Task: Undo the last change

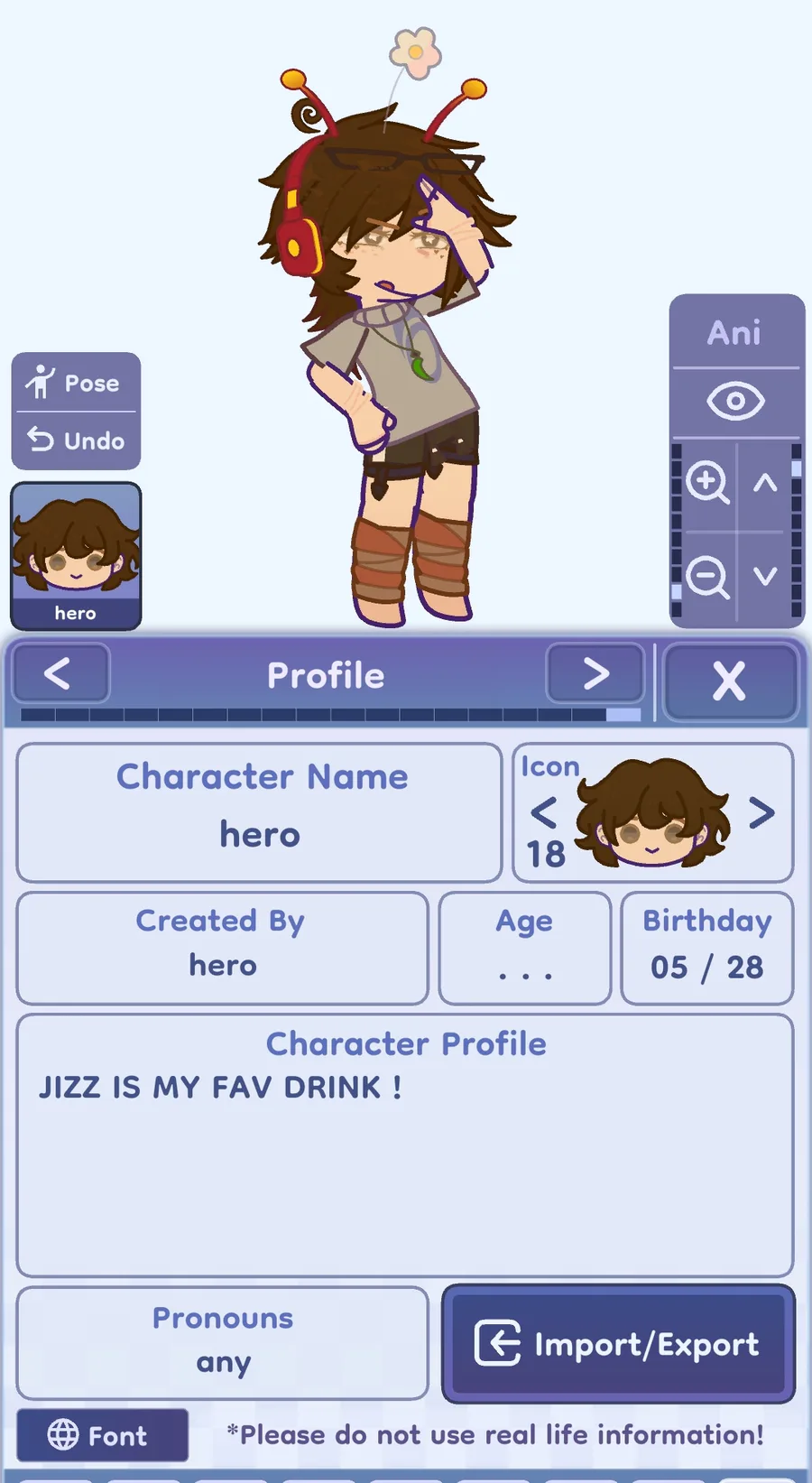Action: [x=76, y=440]
